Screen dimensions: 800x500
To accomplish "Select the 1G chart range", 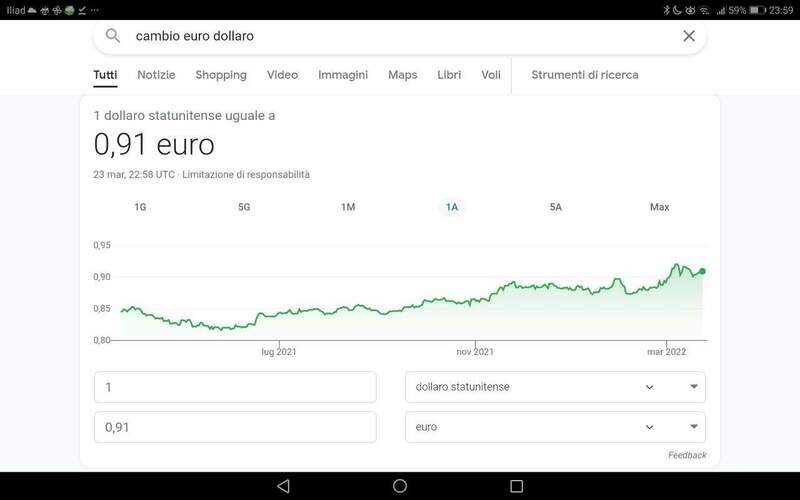I will [140, 207].
